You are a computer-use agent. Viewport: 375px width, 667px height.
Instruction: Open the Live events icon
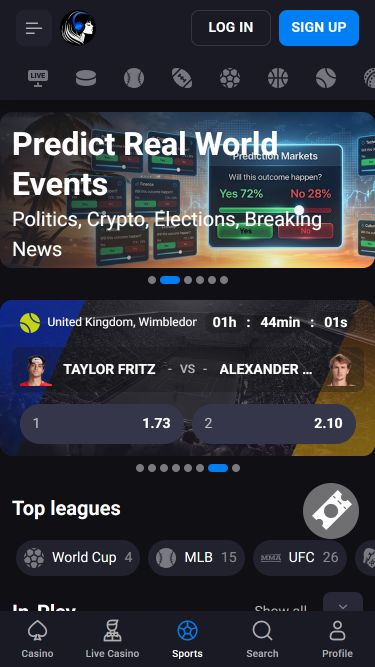coord(38,78)
